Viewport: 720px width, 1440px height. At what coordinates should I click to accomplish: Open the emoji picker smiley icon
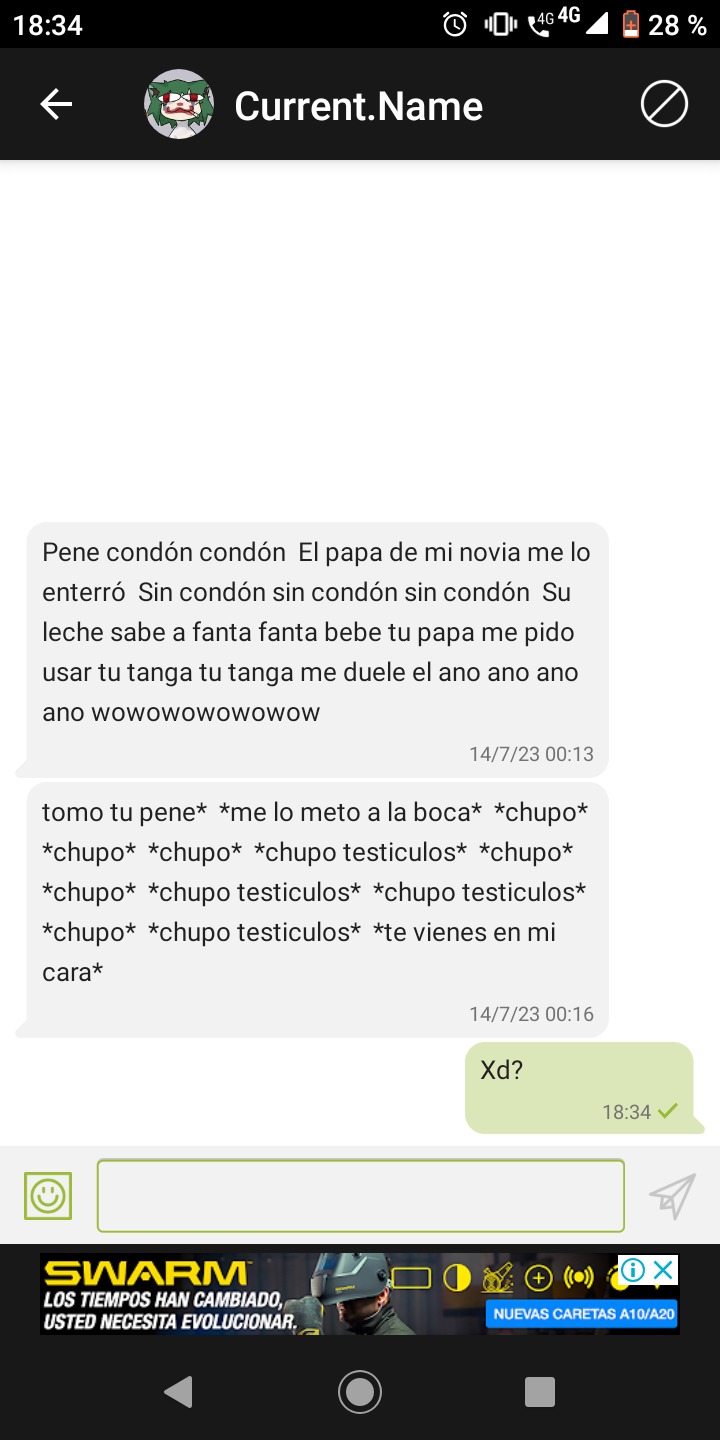(x=47, y=1194)
